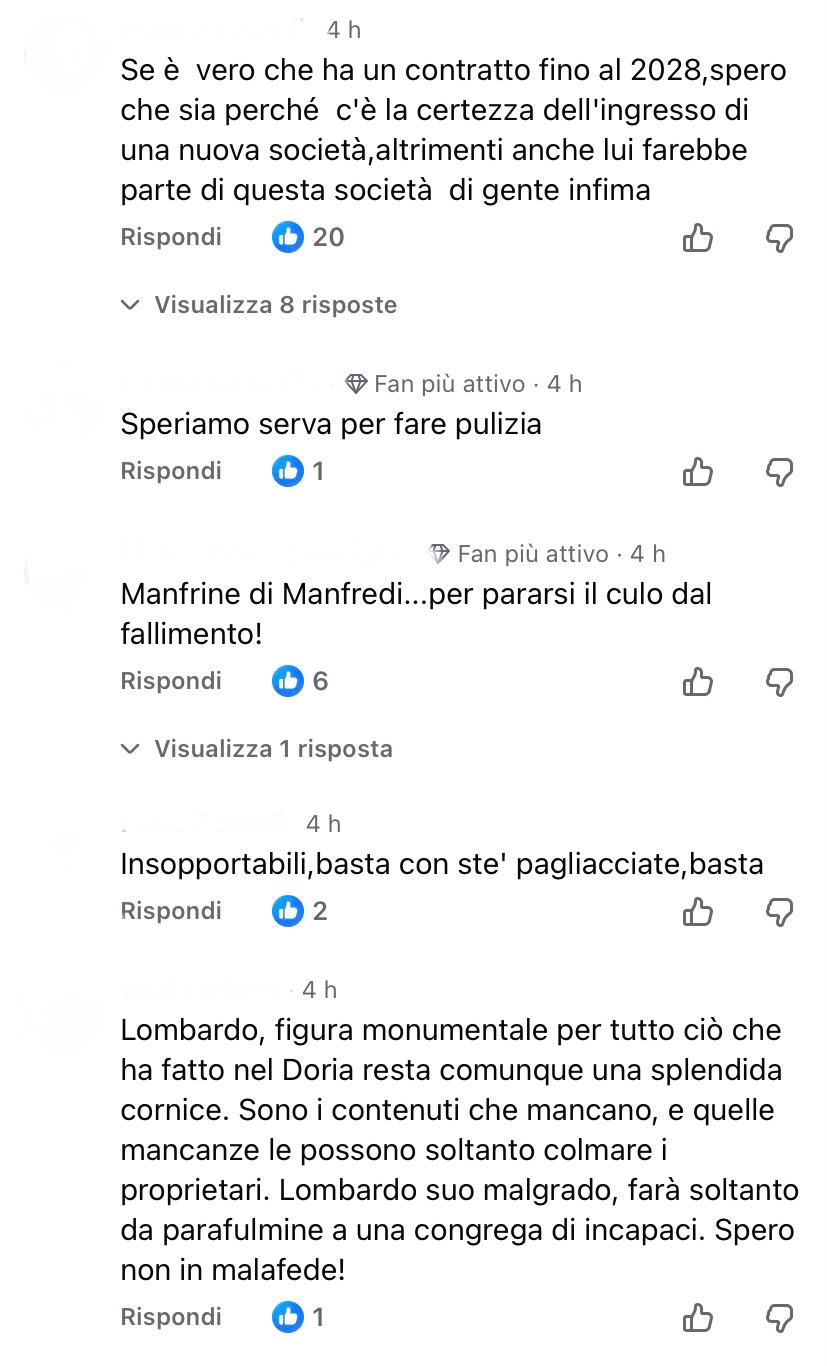Select the Fan più attivo badge icon near 'Speriamo serva'

pos(361,384)
